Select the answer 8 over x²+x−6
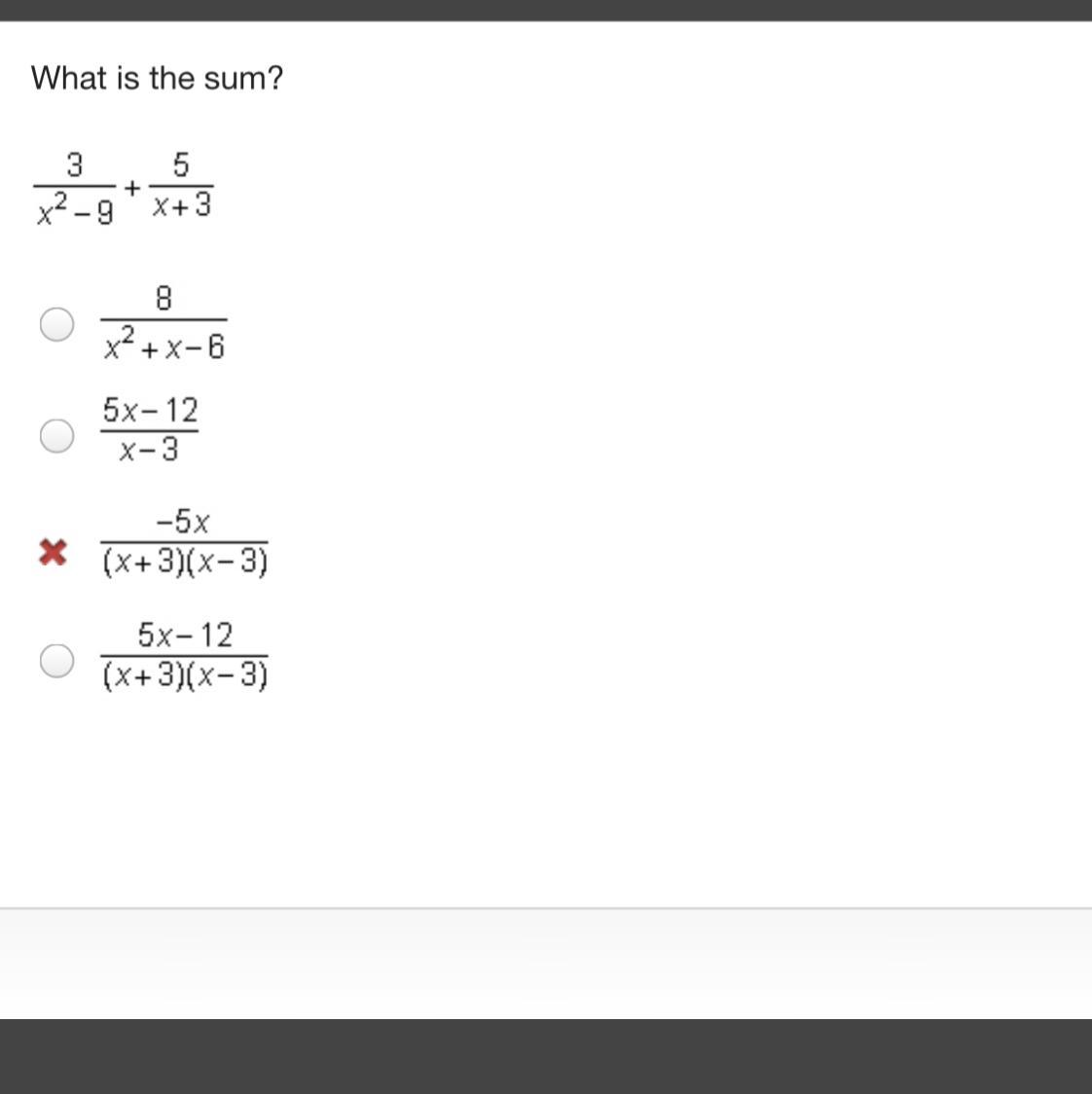1092x1094 pixels. tap(56, 324)
